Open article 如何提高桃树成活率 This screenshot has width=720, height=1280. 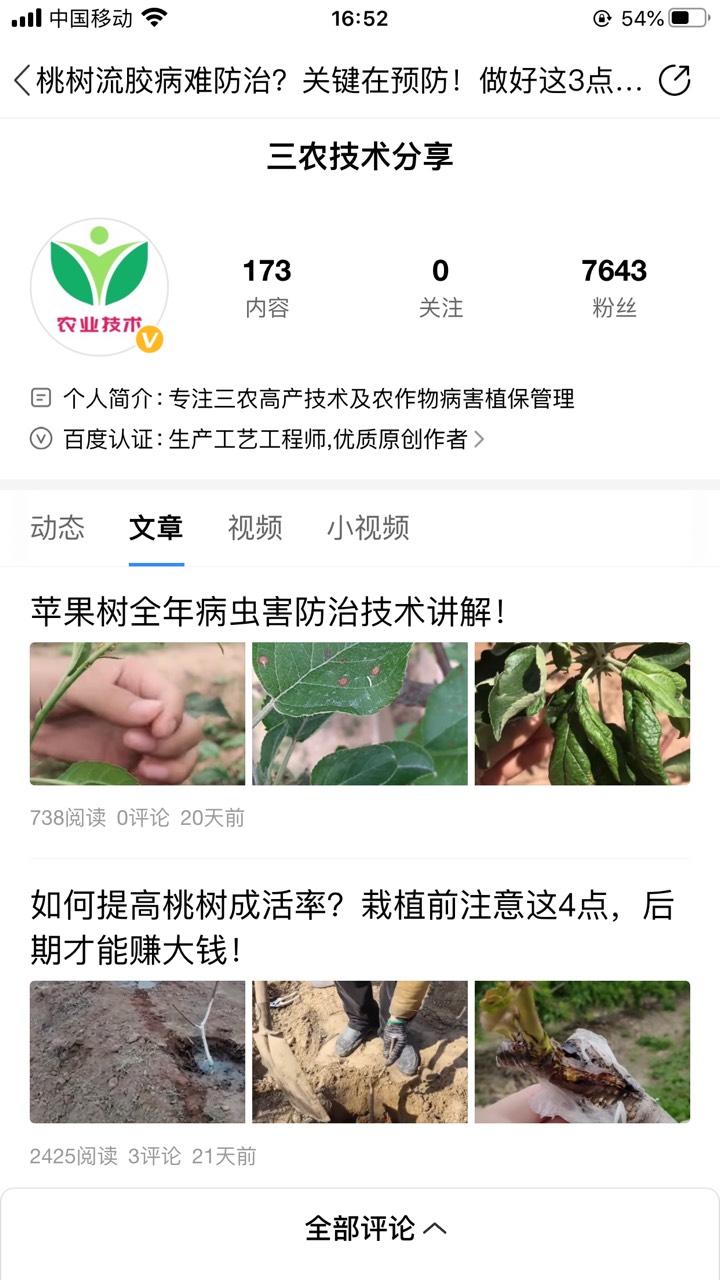pyautogui.click(x=352, y=927)
